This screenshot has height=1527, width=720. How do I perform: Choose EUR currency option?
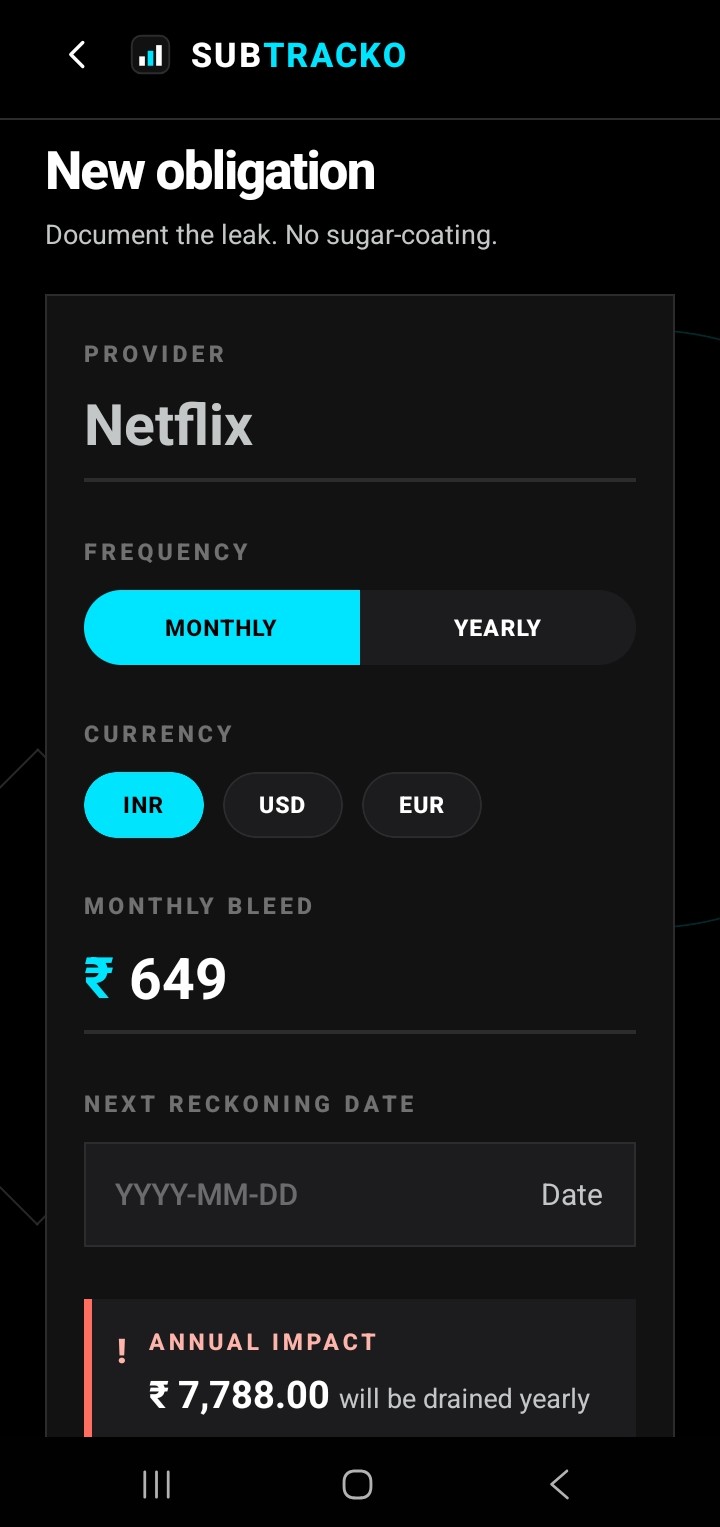[x=421, y=805]
